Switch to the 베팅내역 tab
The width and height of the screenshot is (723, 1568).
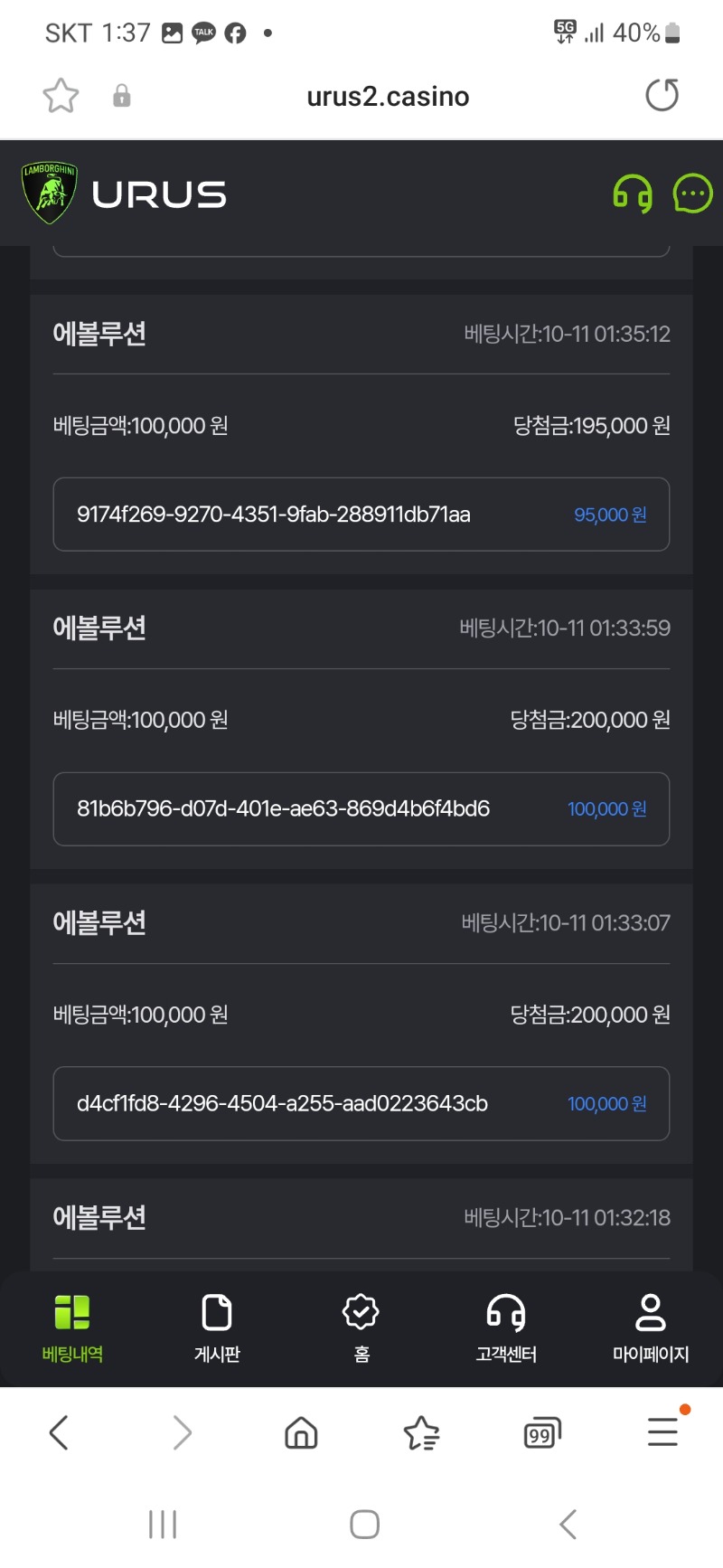coord(72,1327)
